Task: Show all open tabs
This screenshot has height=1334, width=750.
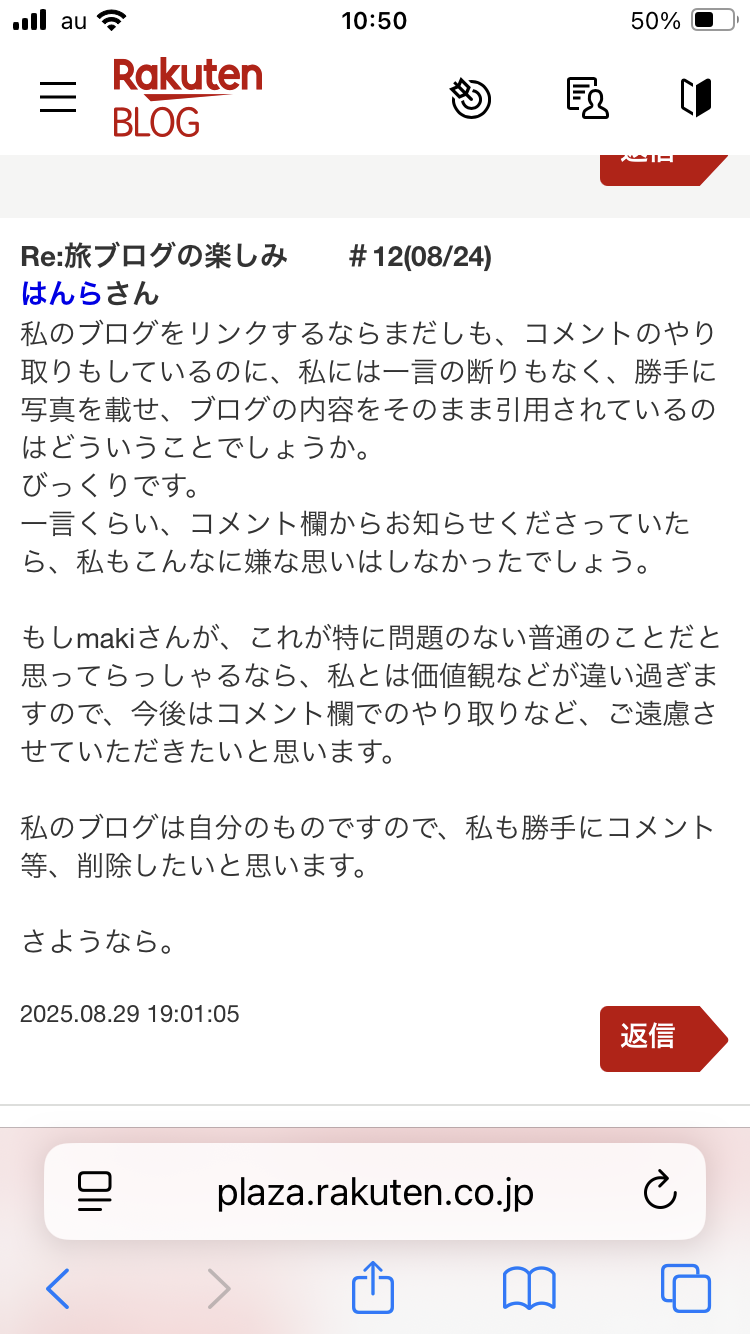Action: pos(685,1289)
